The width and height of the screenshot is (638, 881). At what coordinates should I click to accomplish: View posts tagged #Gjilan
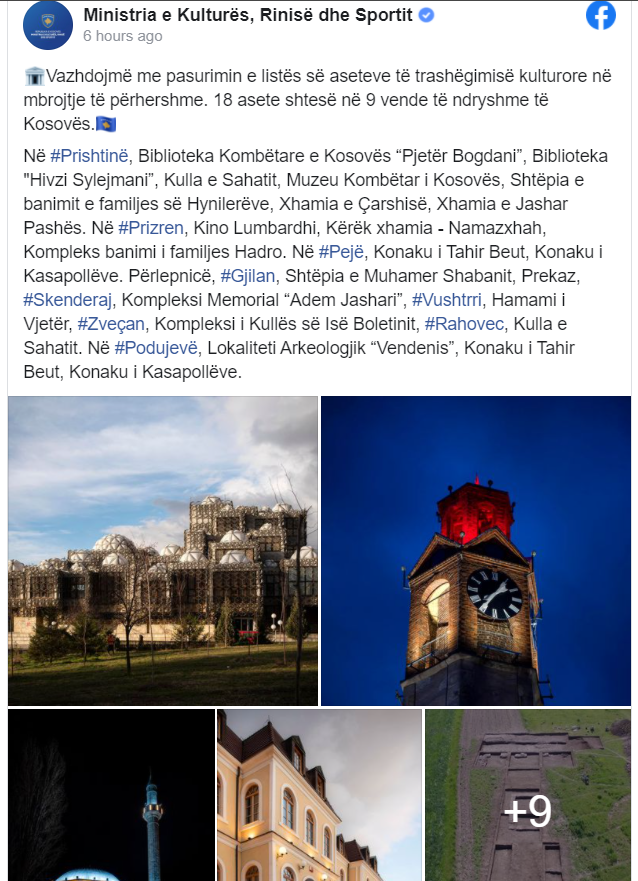coord(247,276)
